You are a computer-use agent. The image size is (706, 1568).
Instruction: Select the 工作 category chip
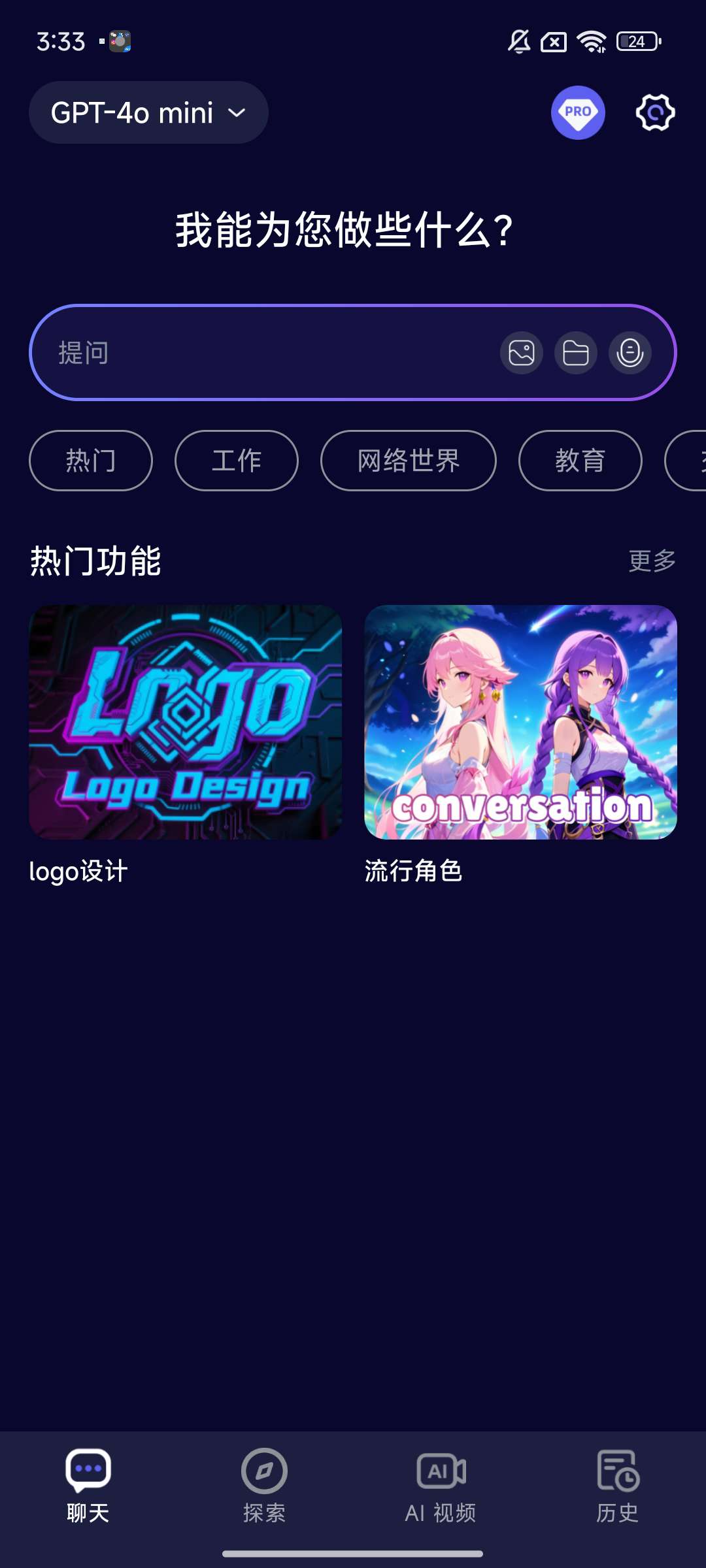[237, 461]
